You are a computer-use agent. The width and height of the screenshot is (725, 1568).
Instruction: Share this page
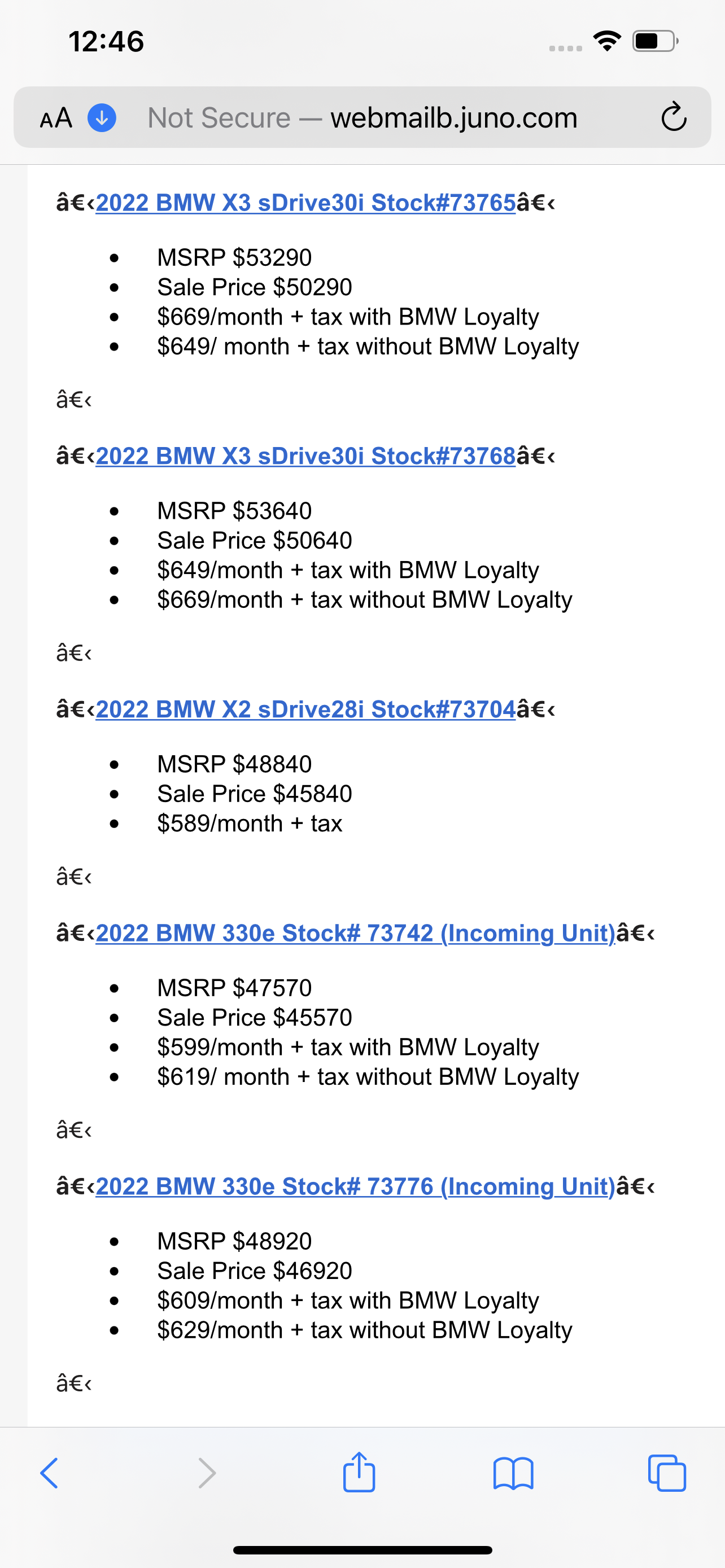coord(359,1473)
